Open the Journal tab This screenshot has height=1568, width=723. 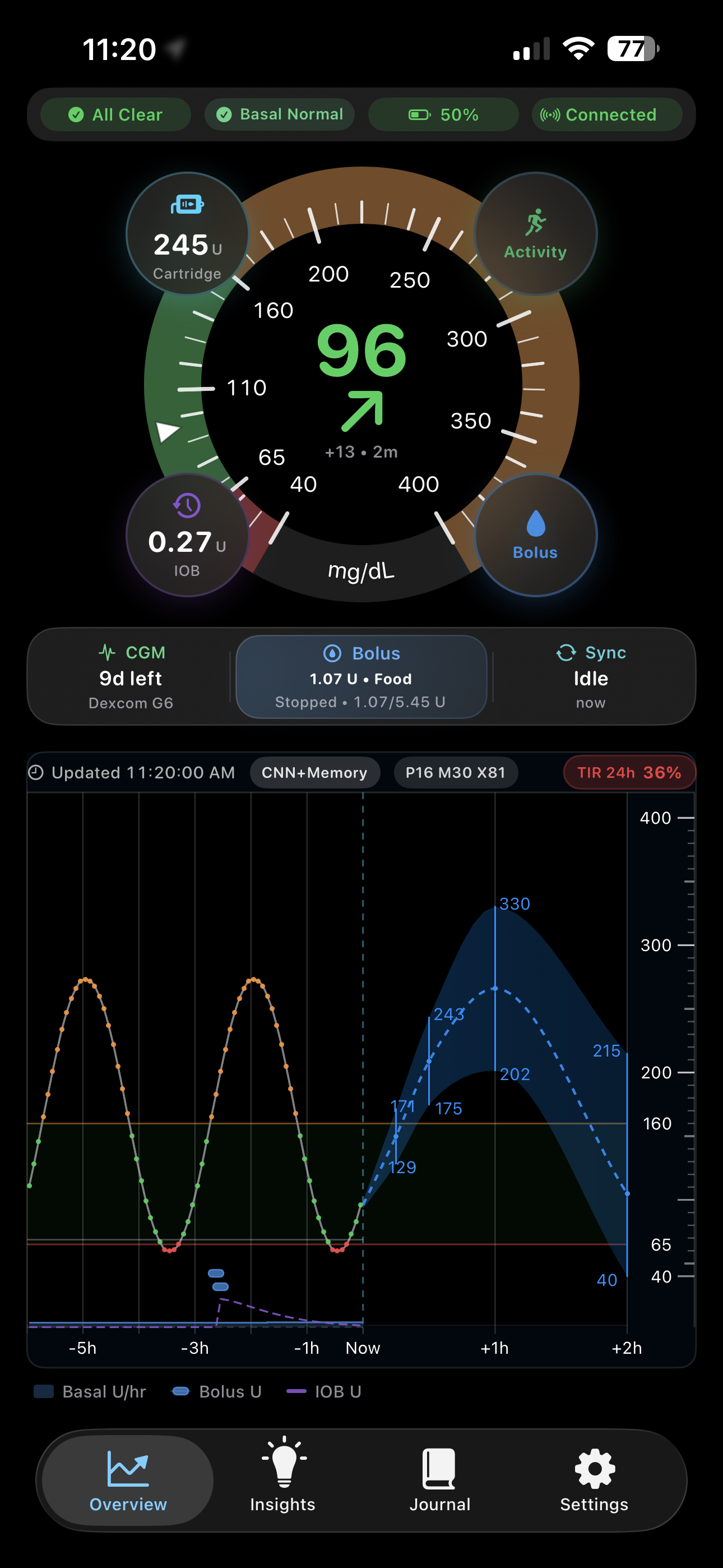439,1479
